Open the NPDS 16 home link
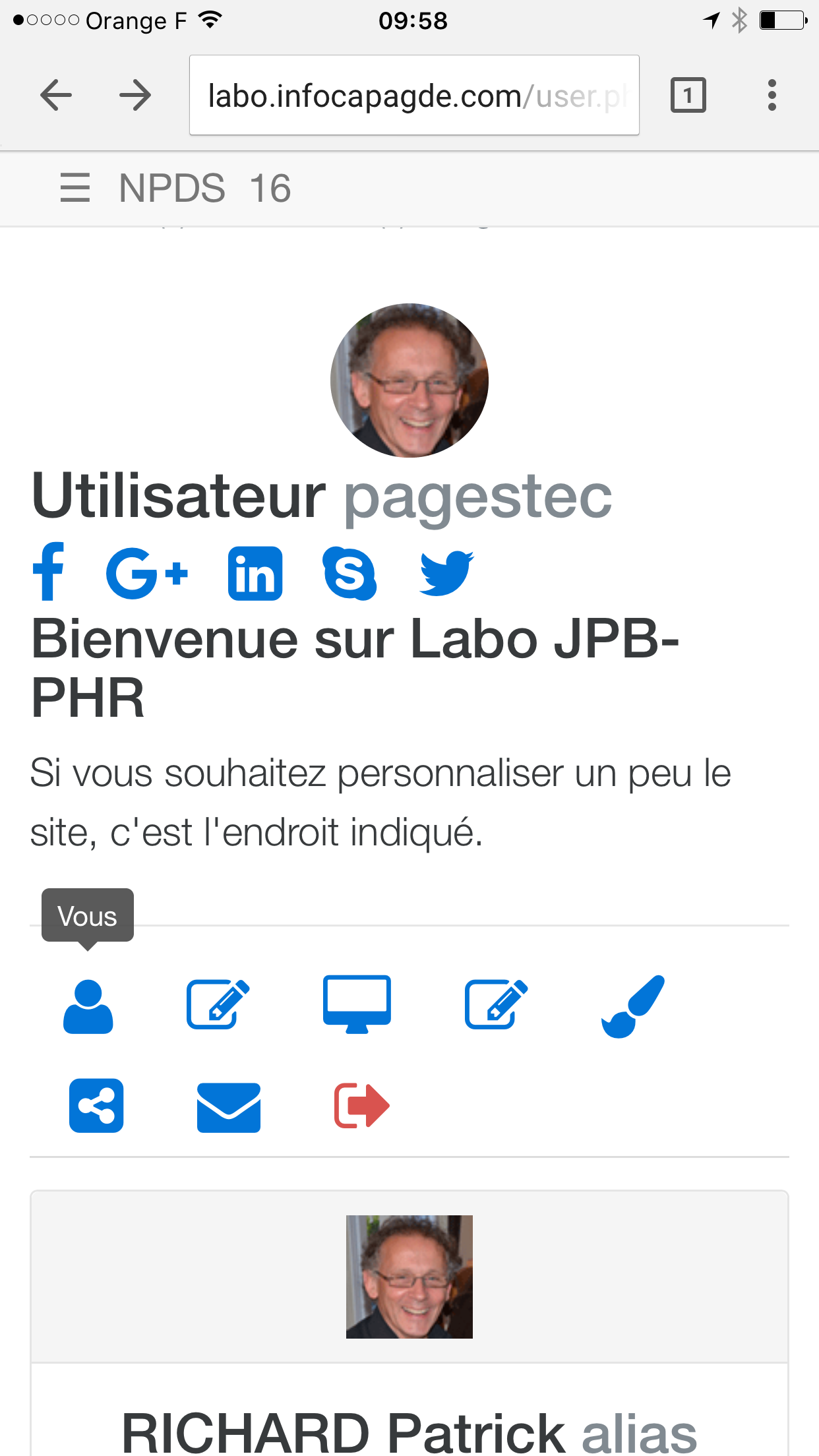The image size is (819, 1456). click(205, 188)
